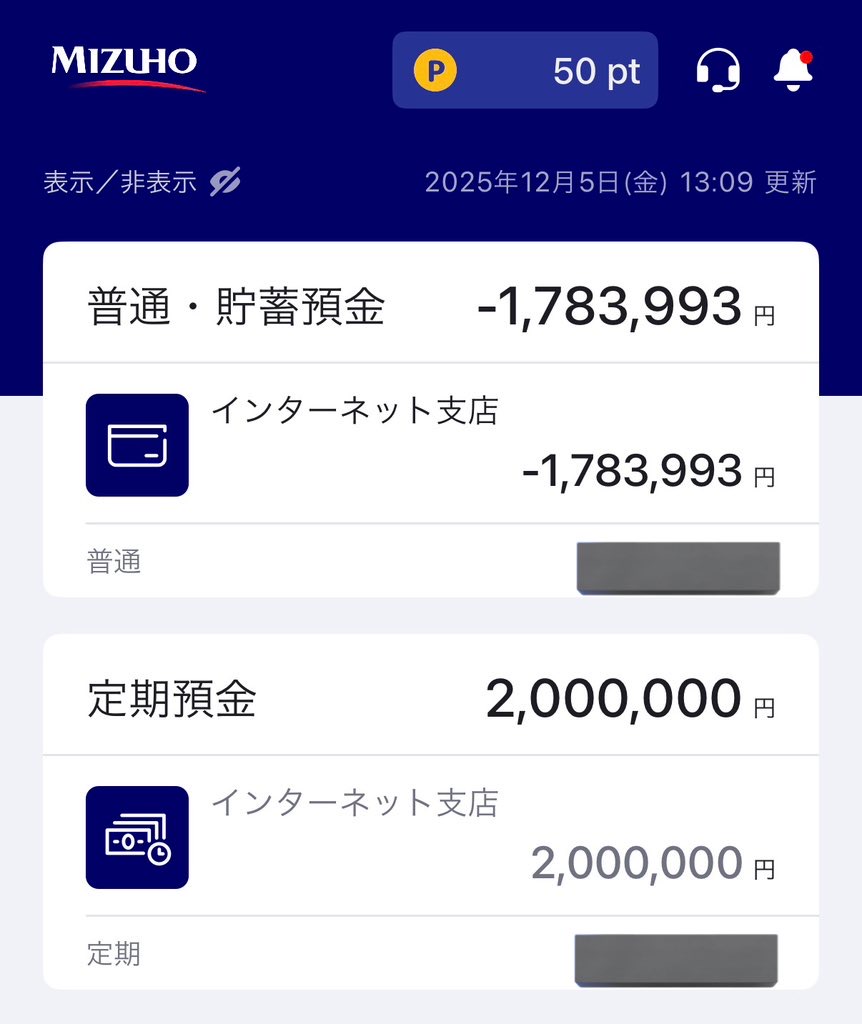Open the 50 pt points balance

point(525,71)
